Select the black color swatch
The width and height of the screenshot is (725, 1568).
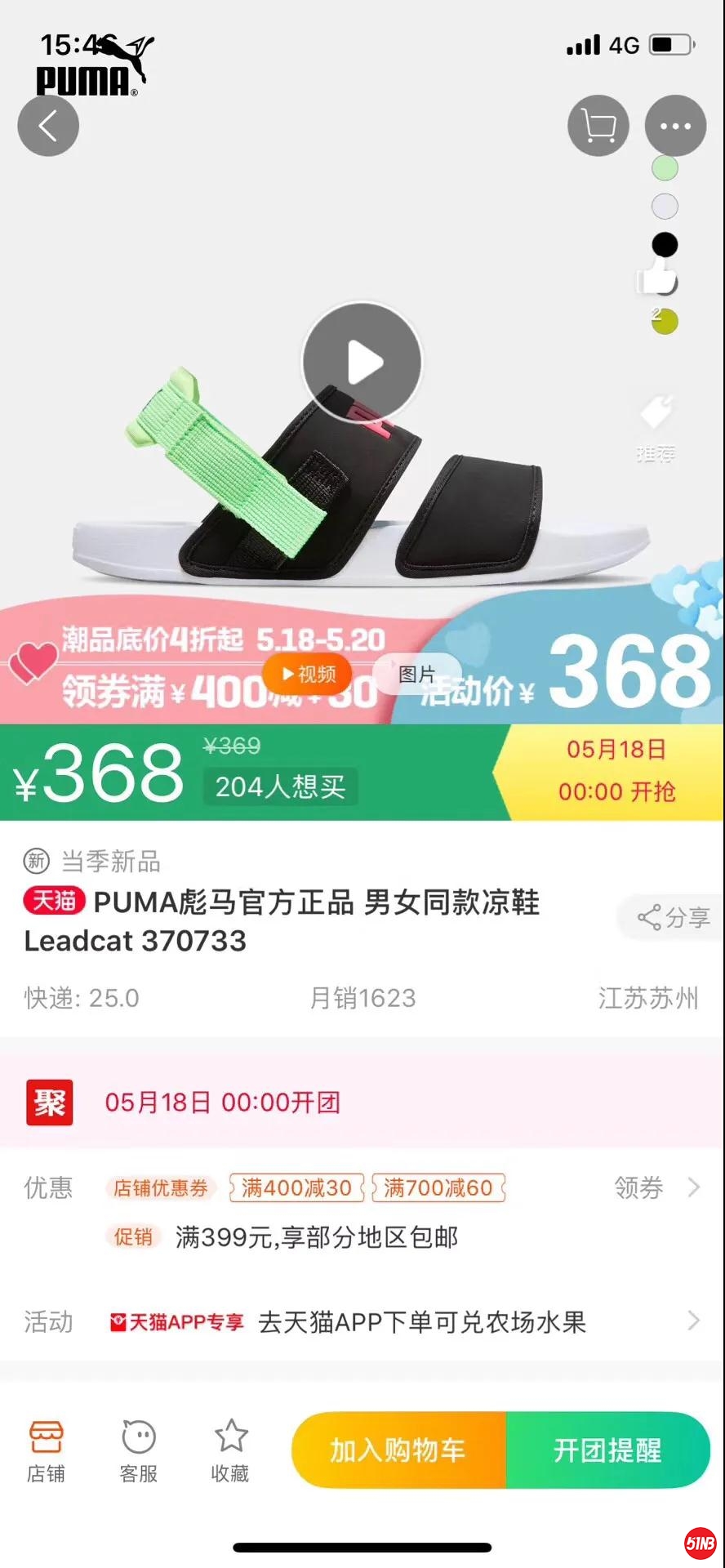[x=665, y=244]
